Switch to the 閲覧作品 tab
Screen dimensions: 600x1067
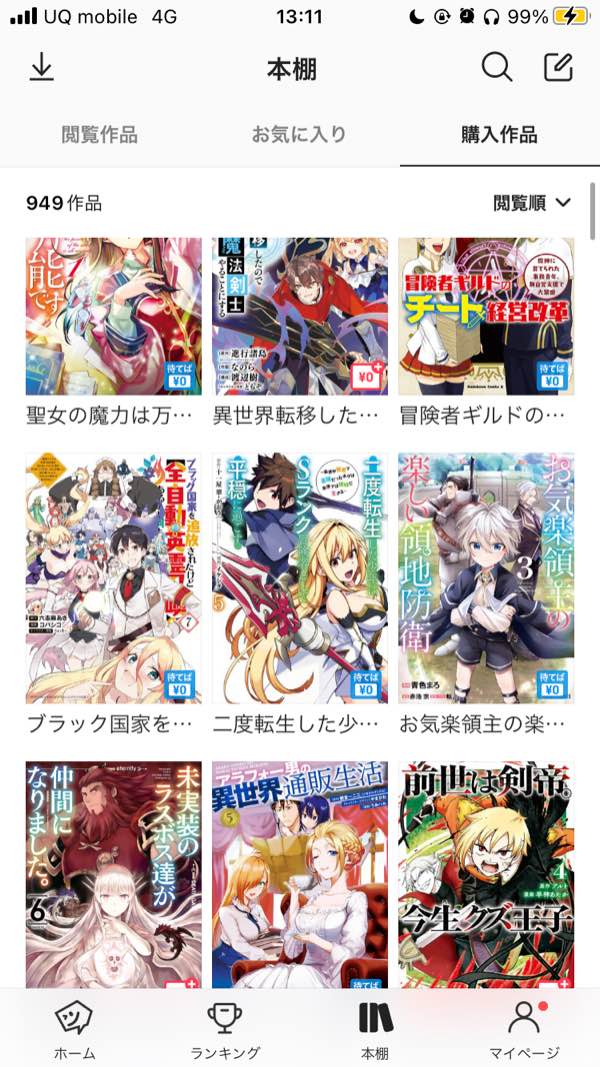pos(99,135)
